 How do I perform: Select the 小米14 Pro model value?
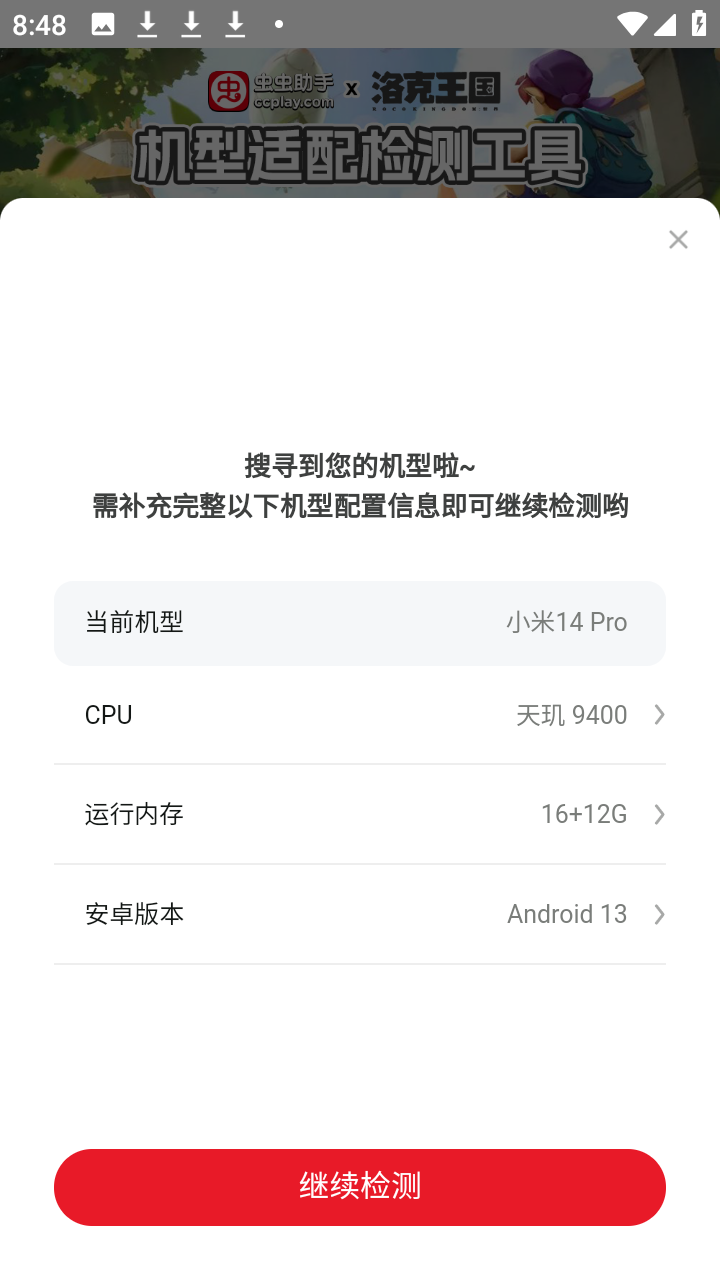566,621
